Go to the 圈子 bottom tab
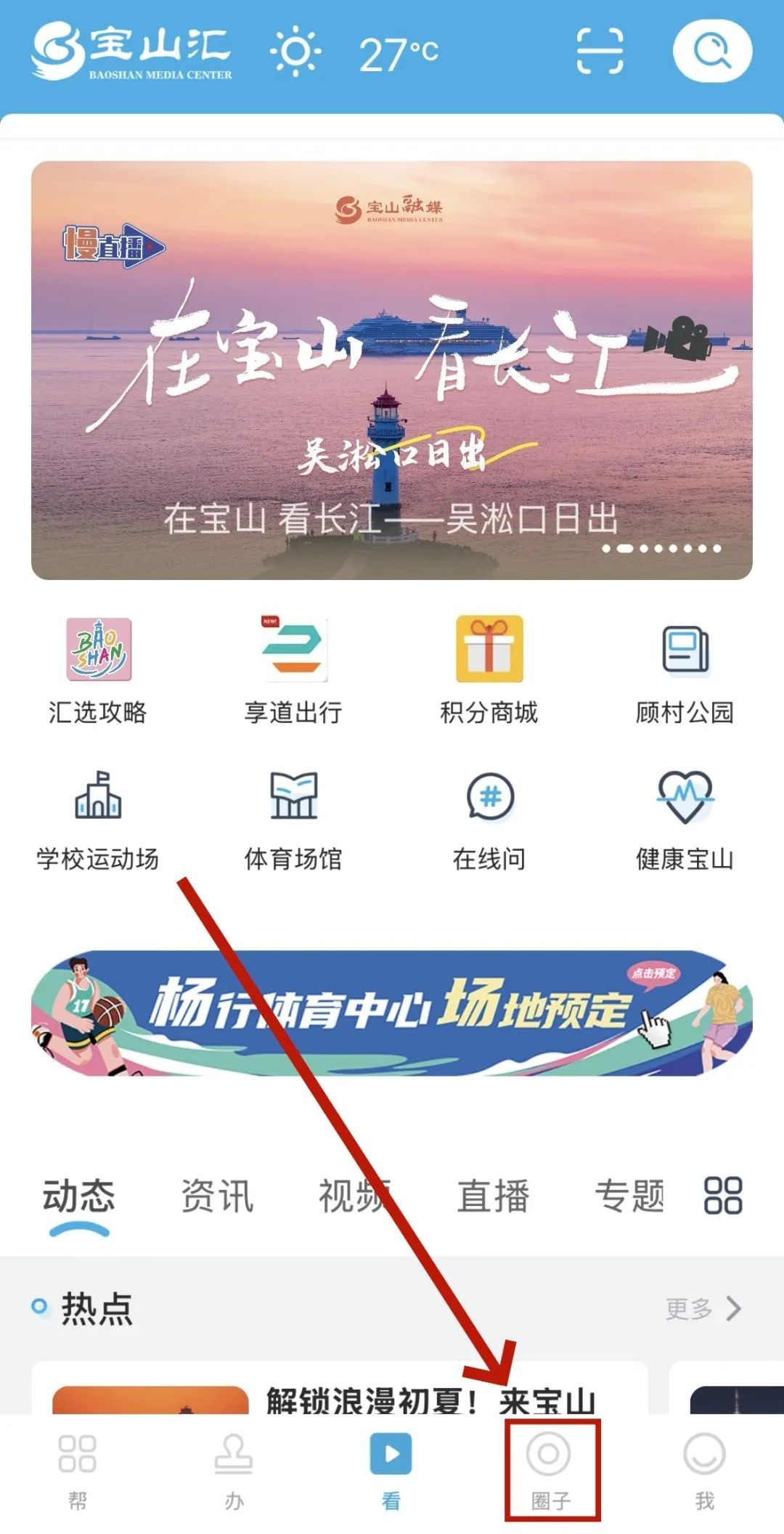Viewport: 784px width, 1534px height. [x=551, y=1471]
